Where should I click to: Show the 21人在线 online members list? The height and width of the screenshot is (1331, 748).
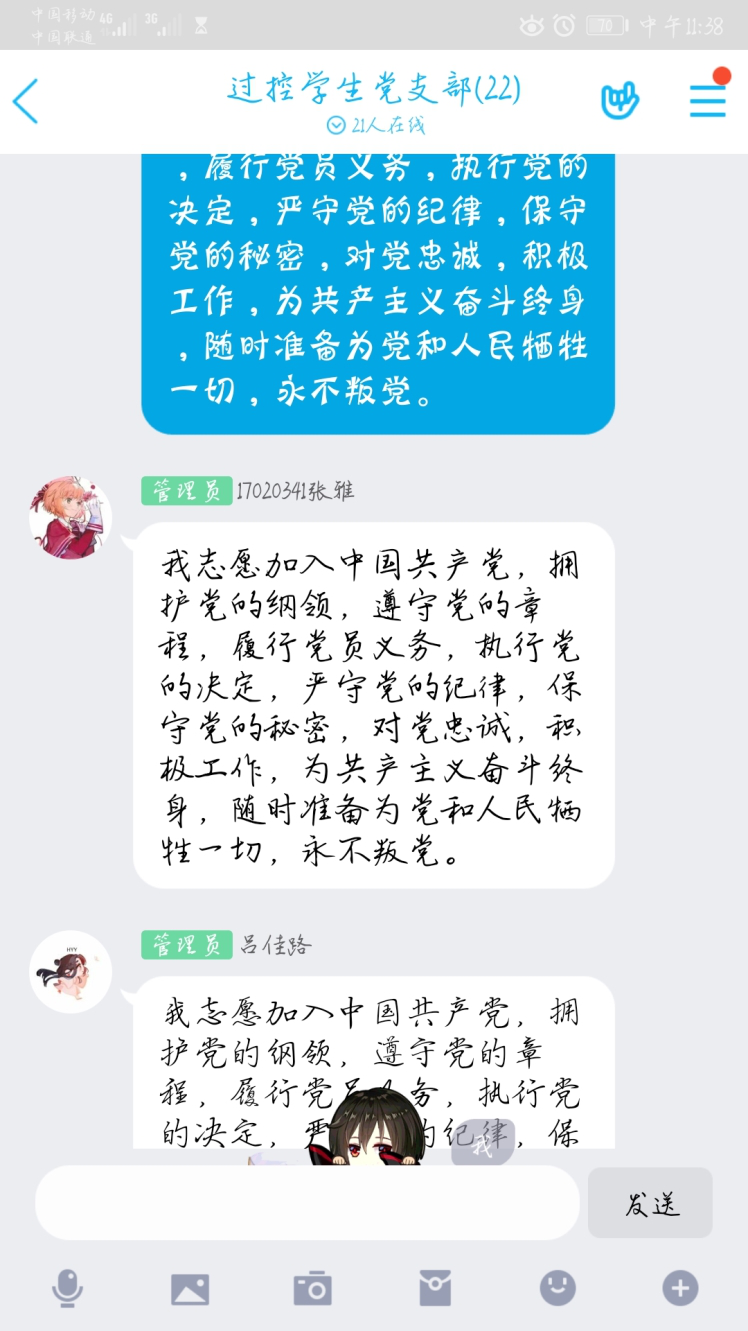point(375,125)
